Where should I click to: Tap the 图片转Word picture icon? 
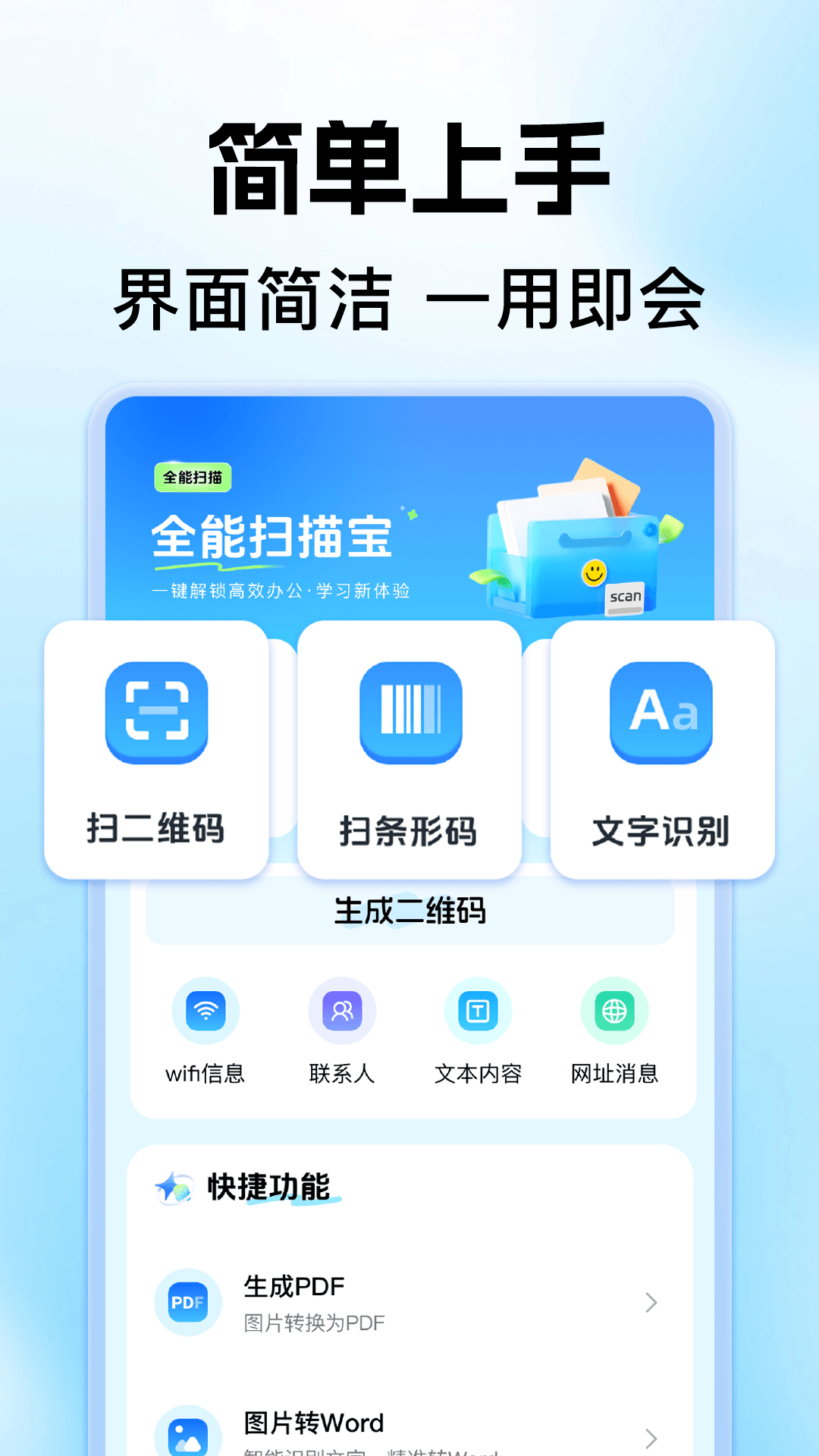pos(187,1432)
